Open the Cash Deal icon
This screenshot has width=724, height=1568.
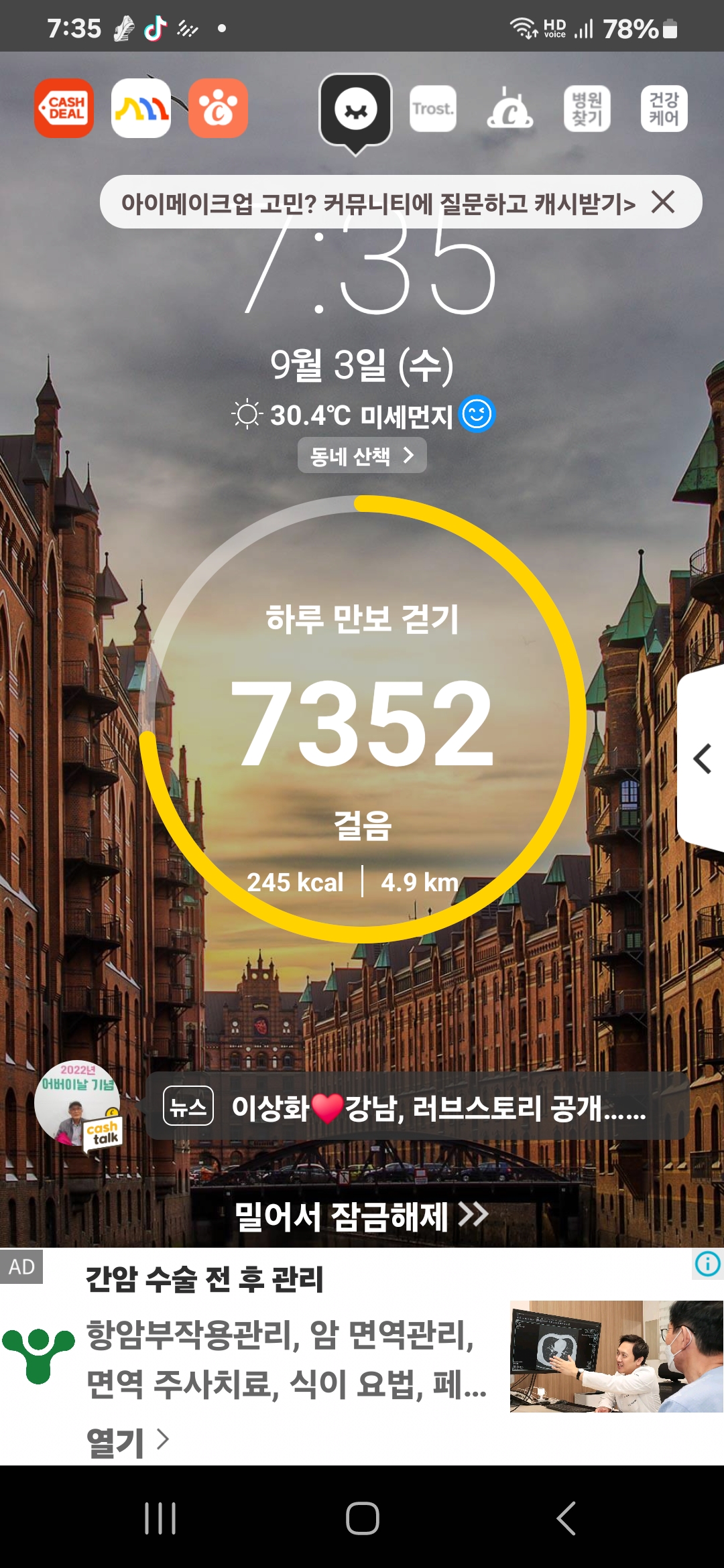point(64,108)
